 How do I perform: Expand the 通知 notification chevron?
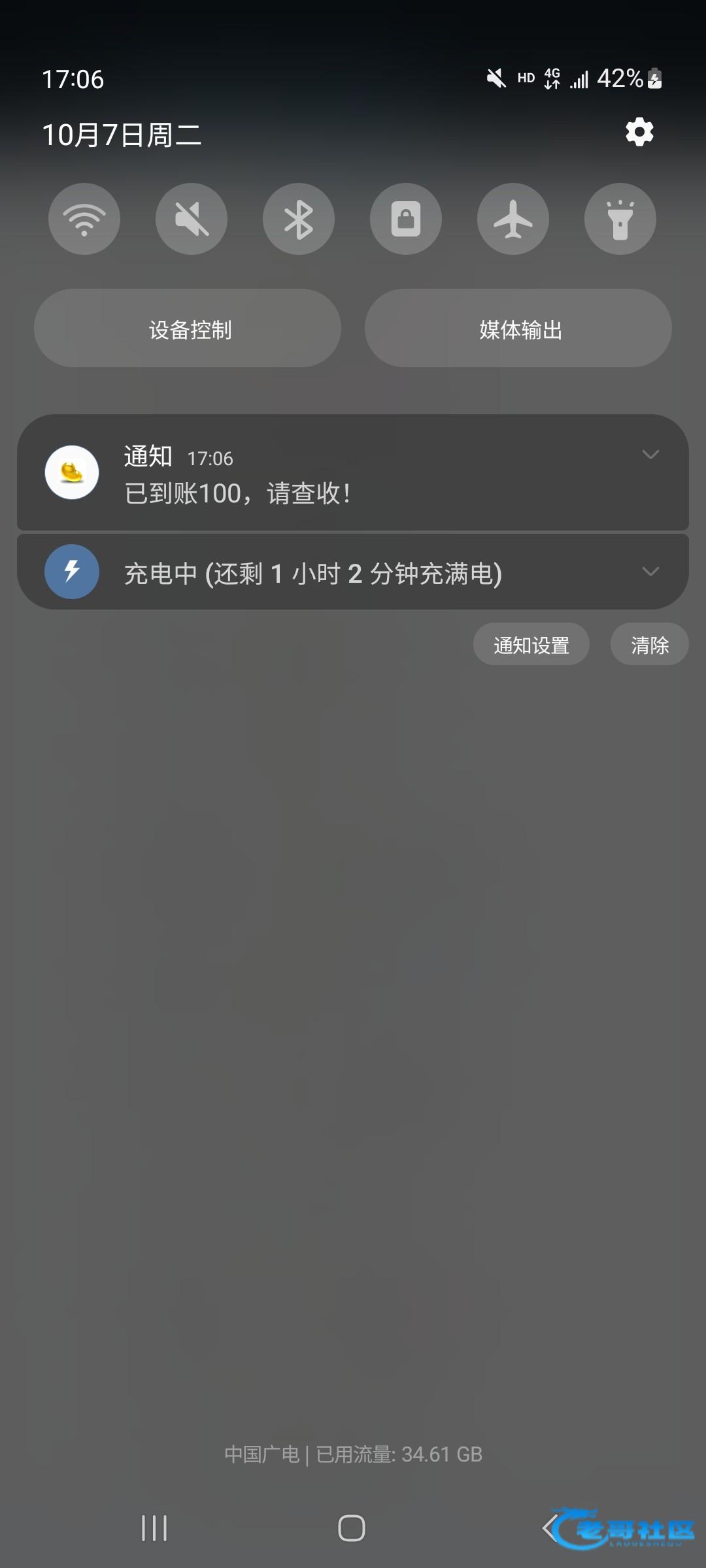coord(650,454)
